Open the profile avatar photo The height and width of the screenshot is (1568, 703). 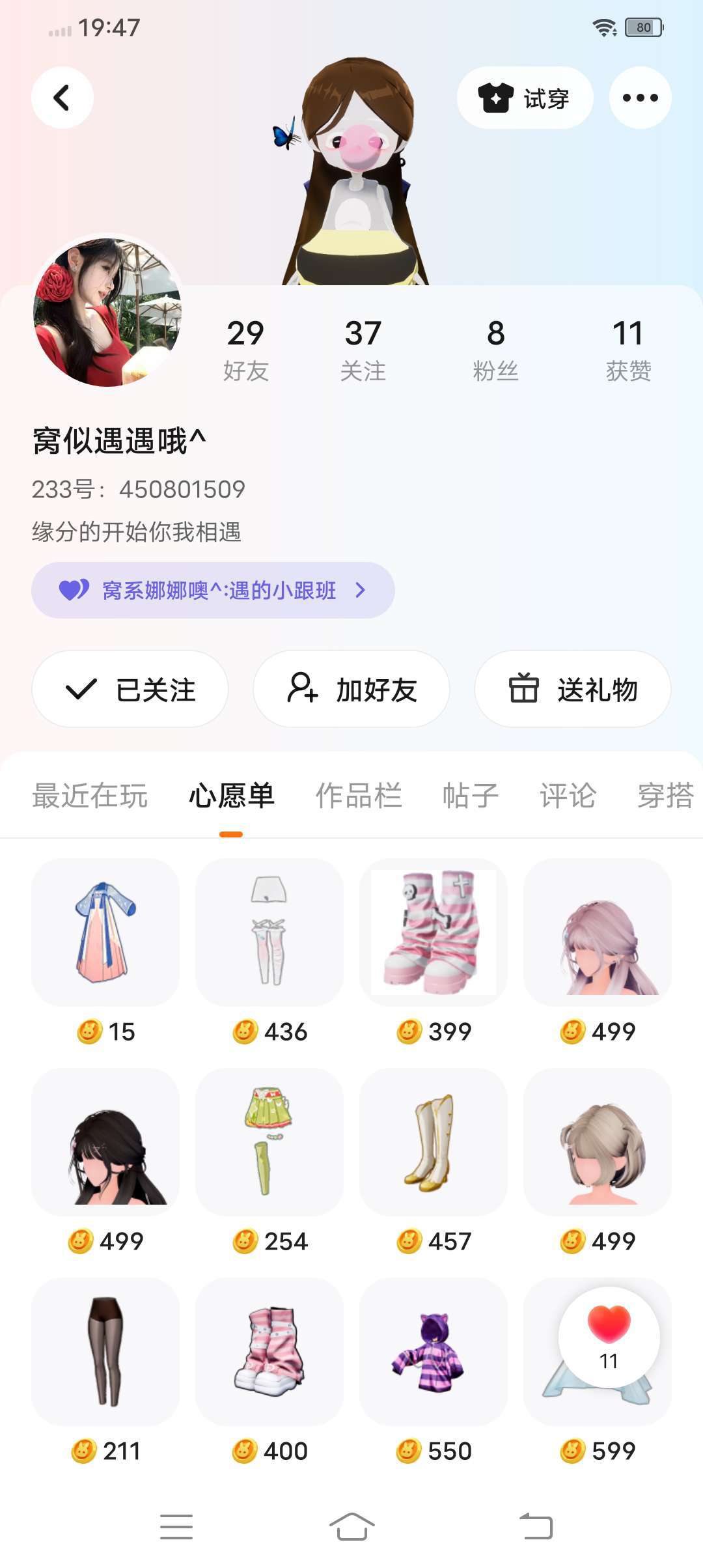tap(107, 311)
